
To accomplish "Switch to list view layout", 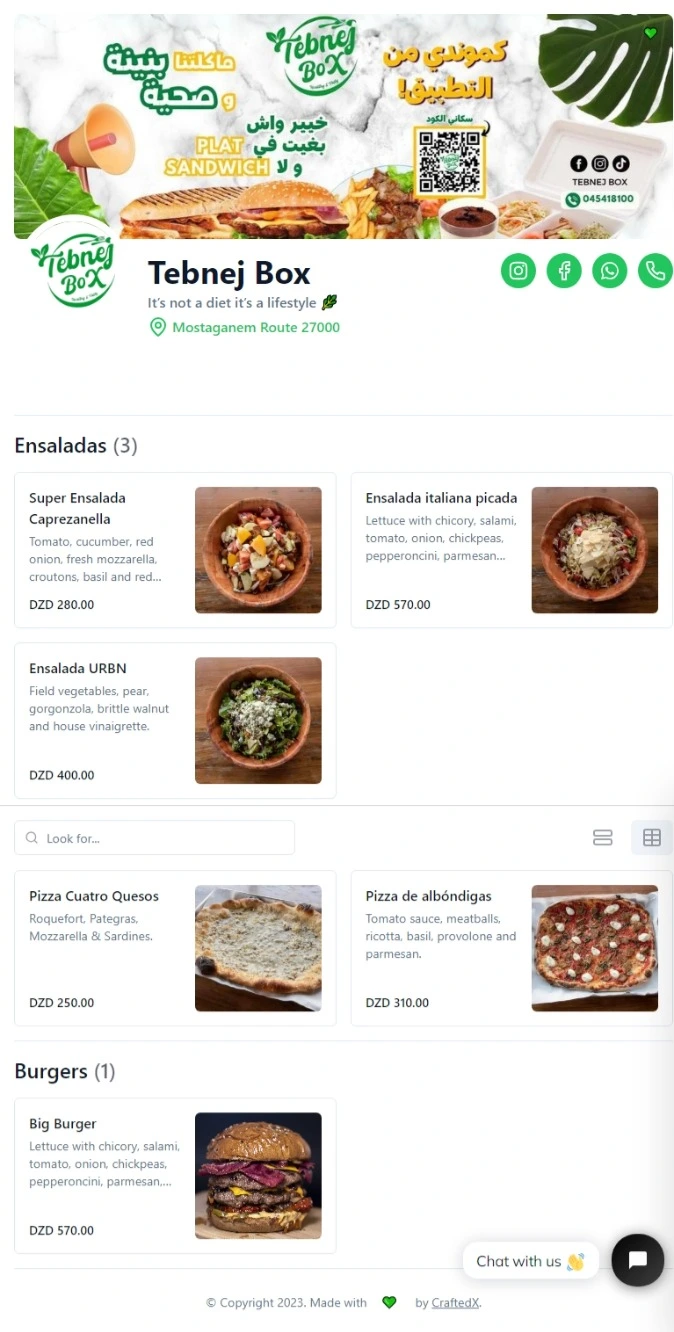I will pos(602,838).
